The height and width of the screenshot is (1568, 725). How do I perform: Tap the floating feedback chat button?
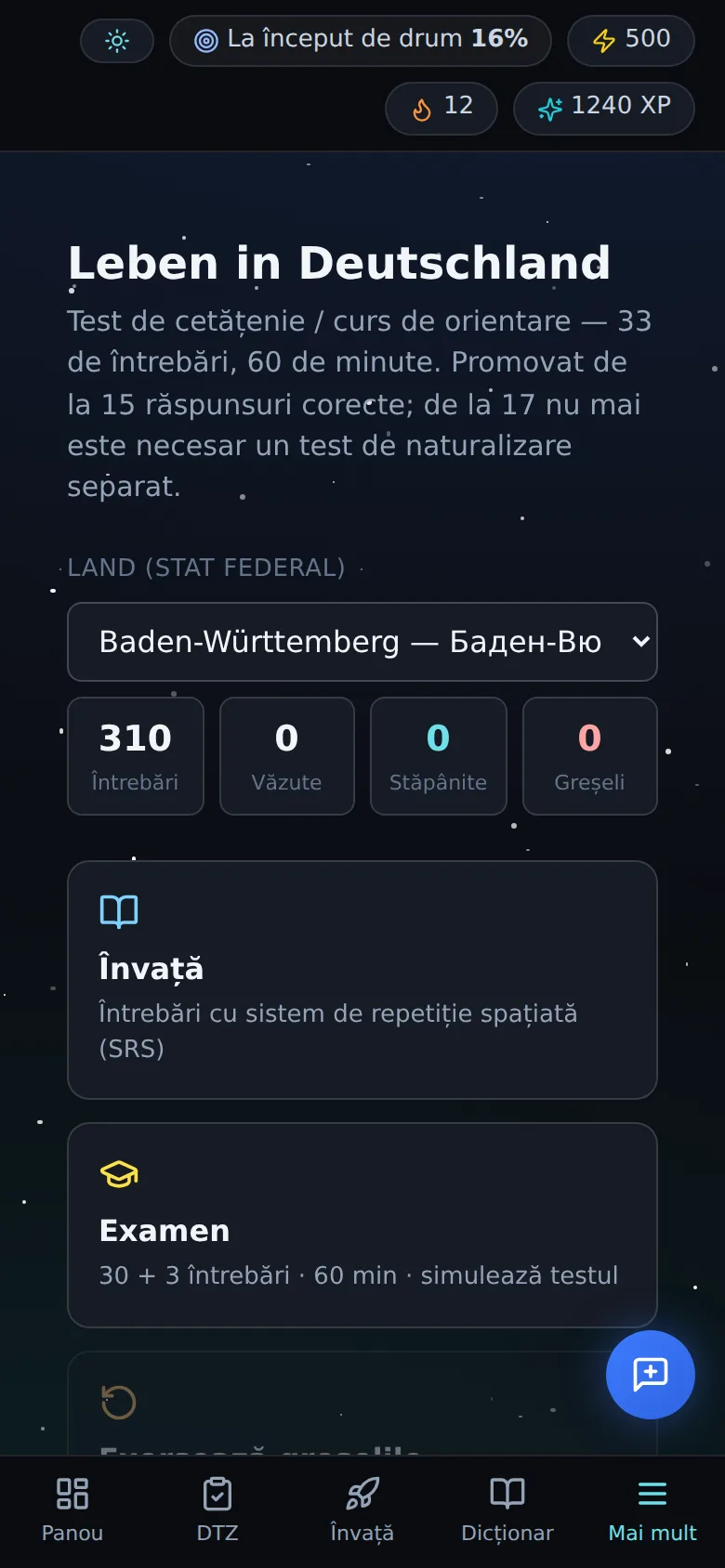coord(651,1375)
